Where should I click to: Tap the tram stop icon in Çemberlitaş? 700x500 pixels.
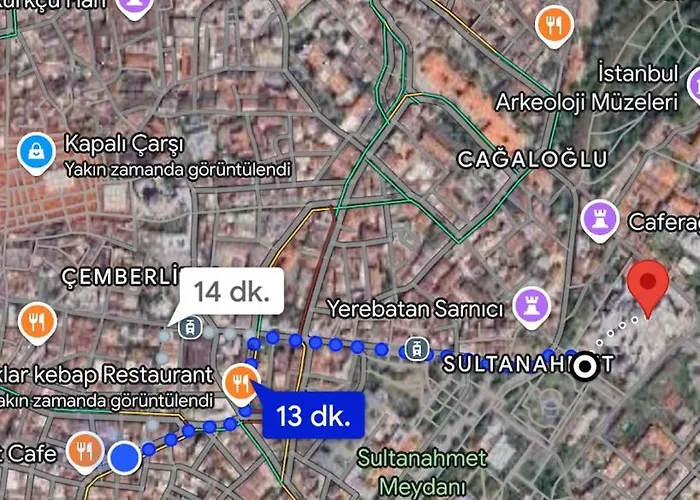188,325
